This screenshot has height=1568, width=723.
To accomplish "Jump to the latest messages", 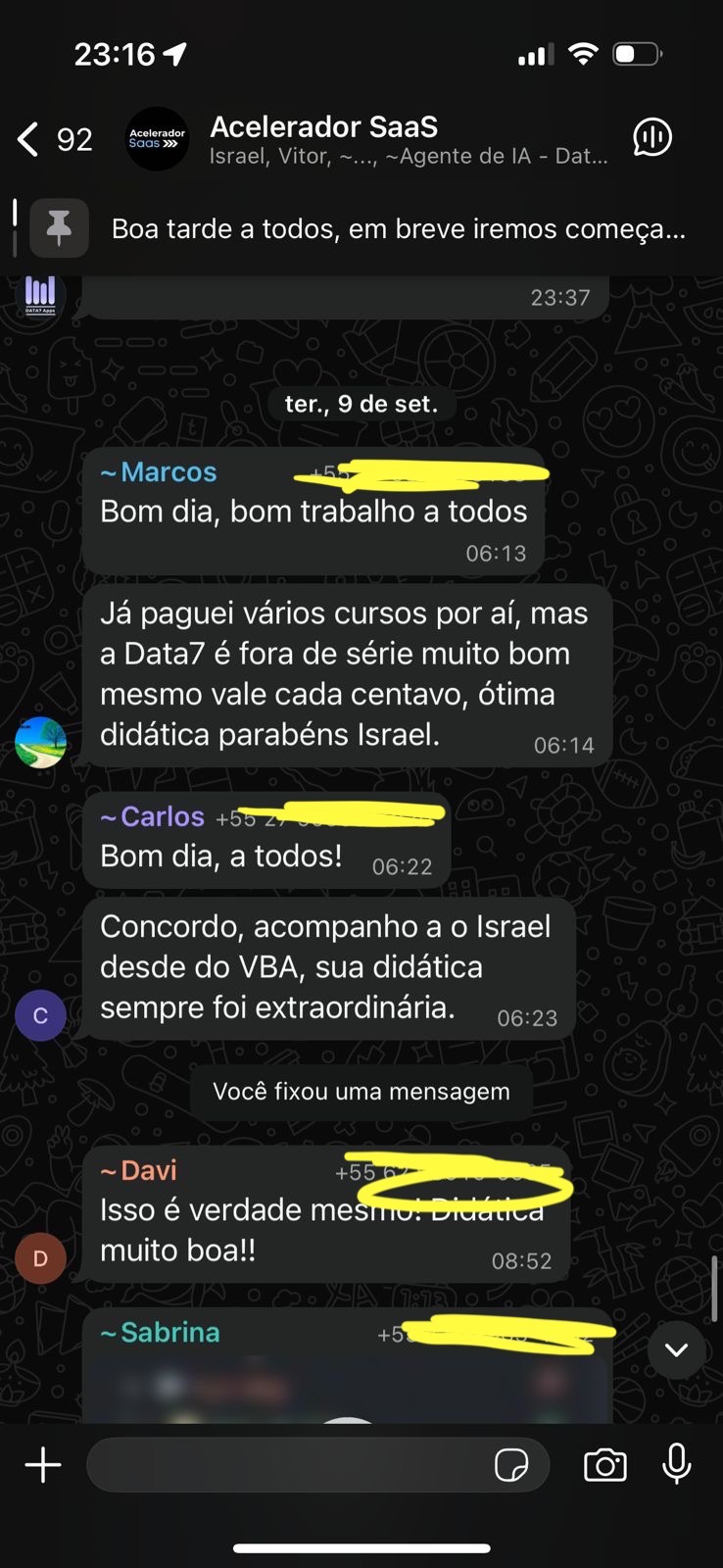I will [x=676, y=1350].
